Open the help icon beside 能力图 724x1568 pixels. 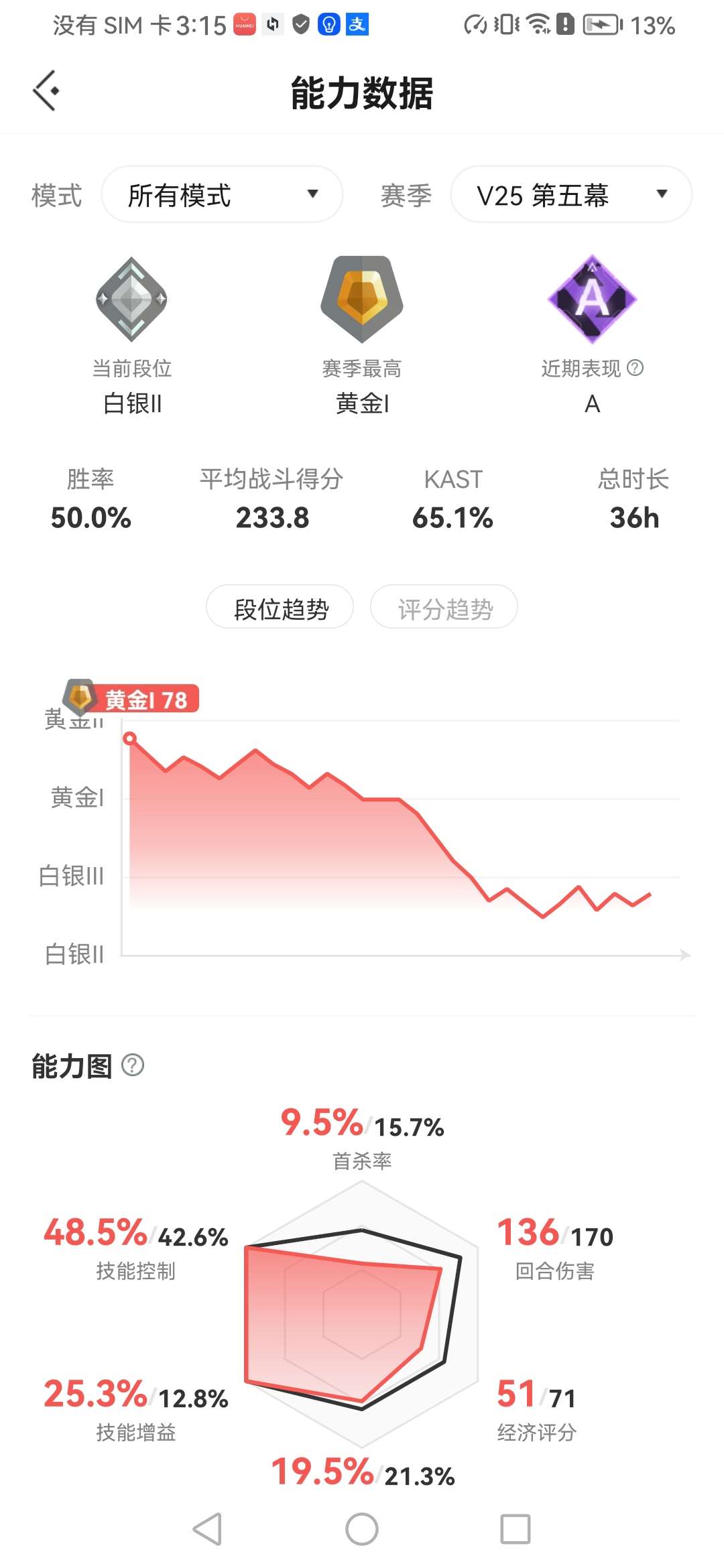[x=133, y=1065]
